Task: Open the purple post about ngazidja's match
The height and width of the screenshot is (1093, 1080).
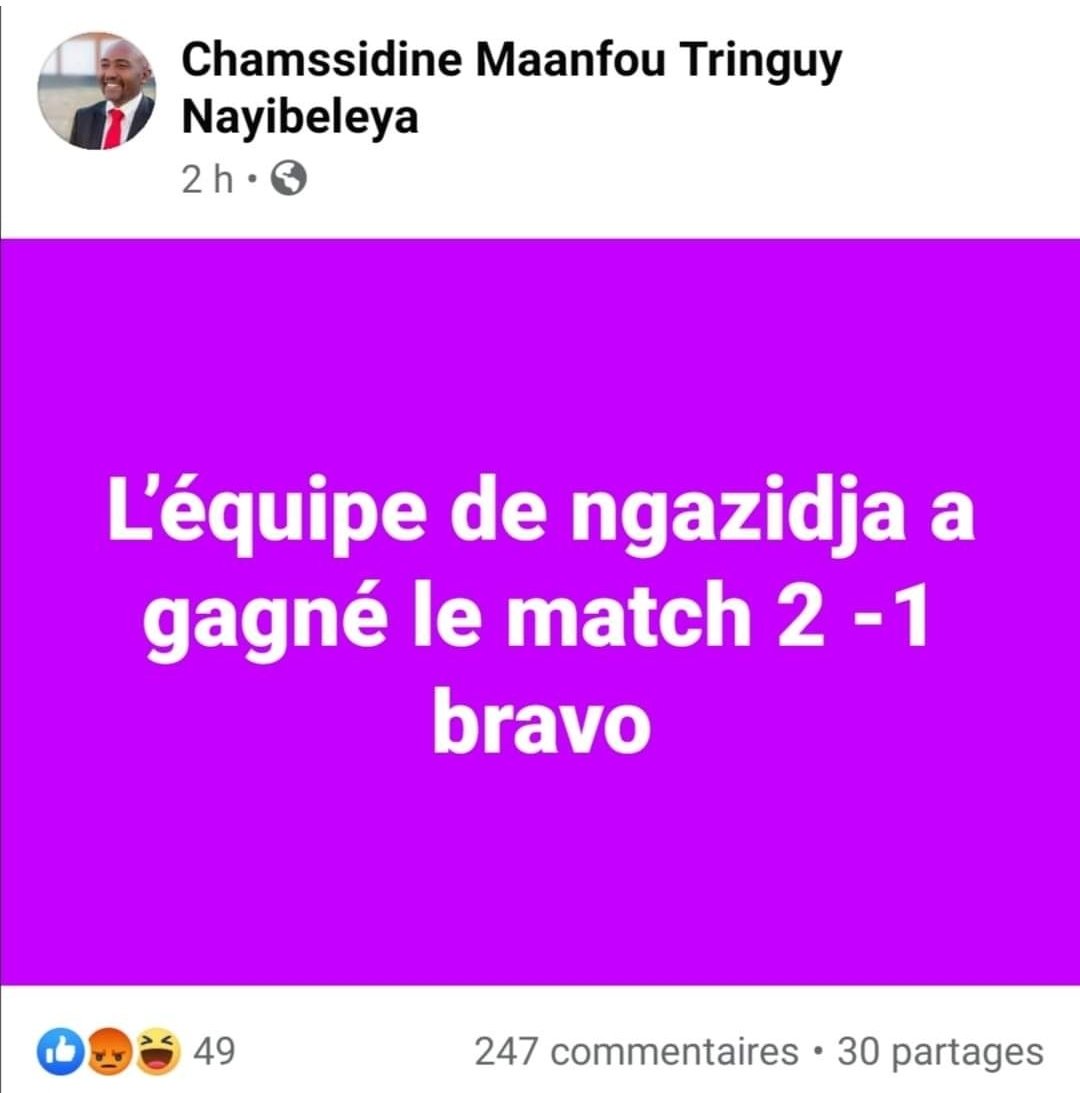Action: [540, 610]
